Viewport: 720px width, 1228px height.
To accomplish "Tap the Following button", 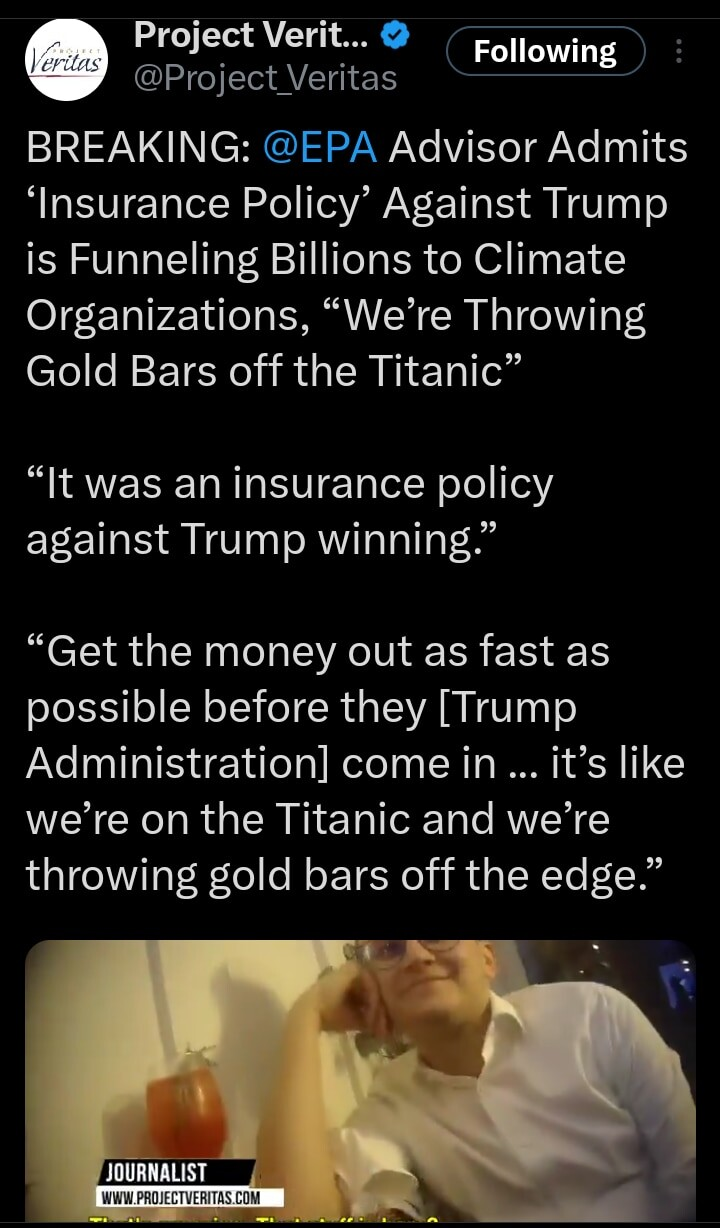I will point(545,51).
